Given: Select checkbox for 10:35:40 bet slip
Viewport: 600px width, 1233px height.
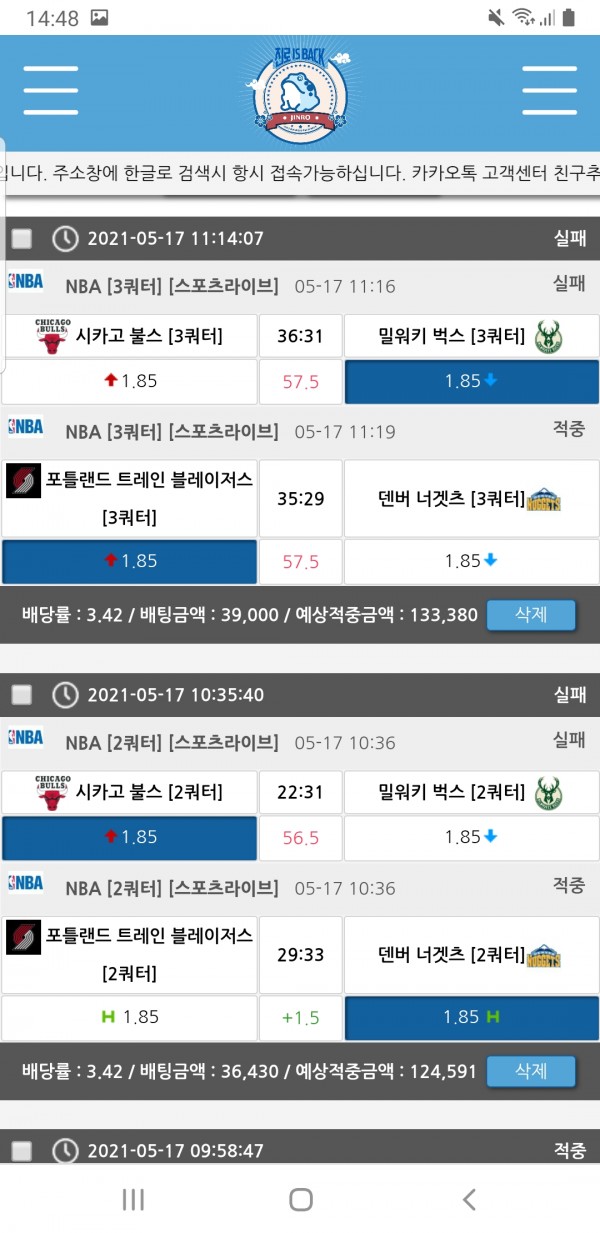Looking at the screenshot, I should [22, 694].
